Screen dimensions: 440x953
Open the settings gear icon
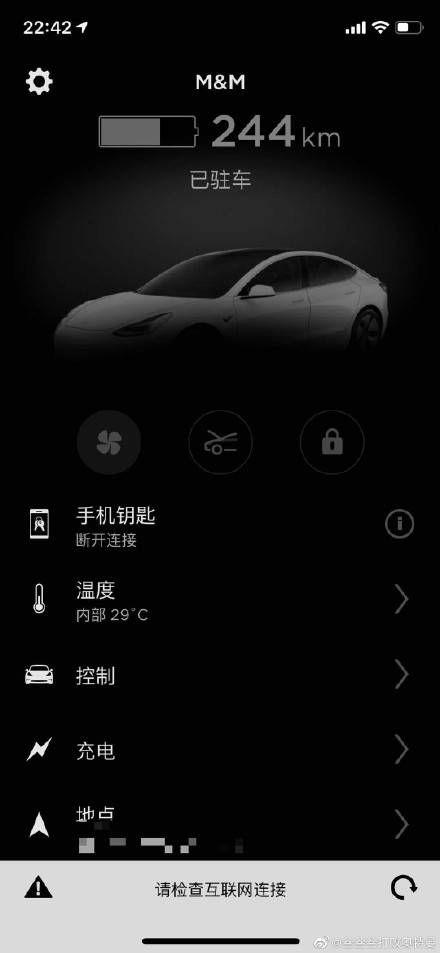pos(40,81)
